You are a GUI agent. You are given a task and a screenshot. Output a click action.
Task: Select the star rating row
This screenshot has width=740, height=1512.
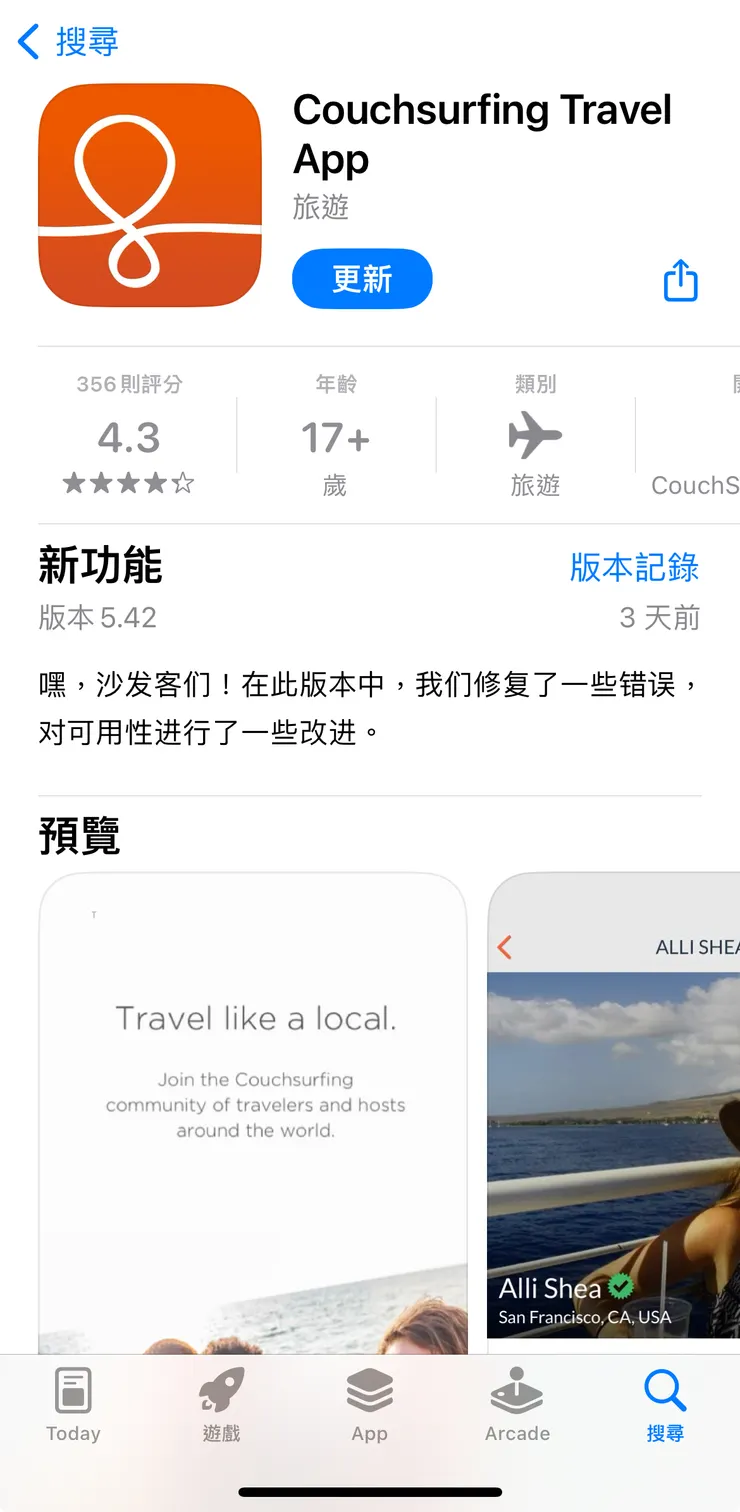pos(128,483)
